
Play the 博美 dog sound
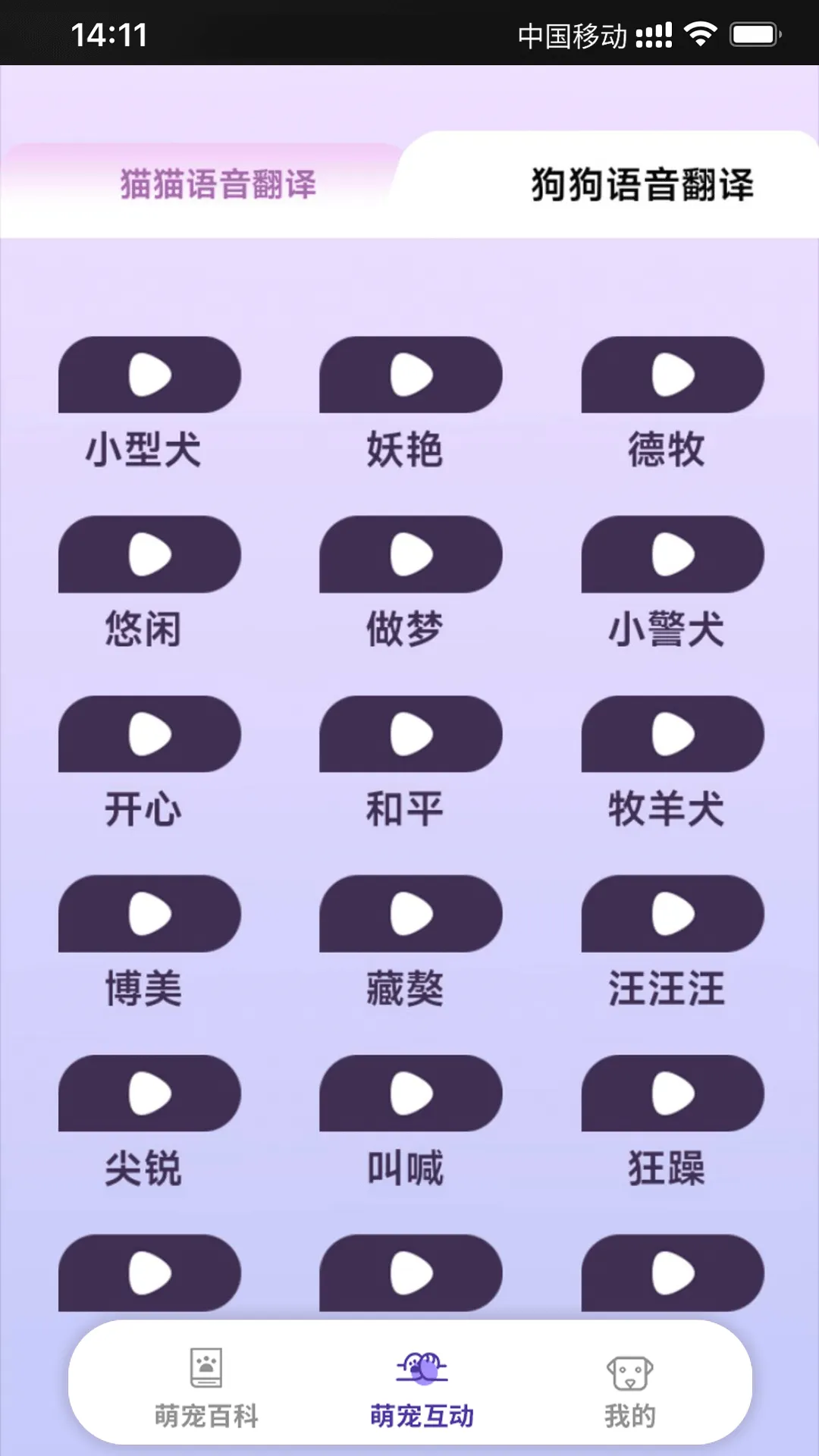(149, 915)
